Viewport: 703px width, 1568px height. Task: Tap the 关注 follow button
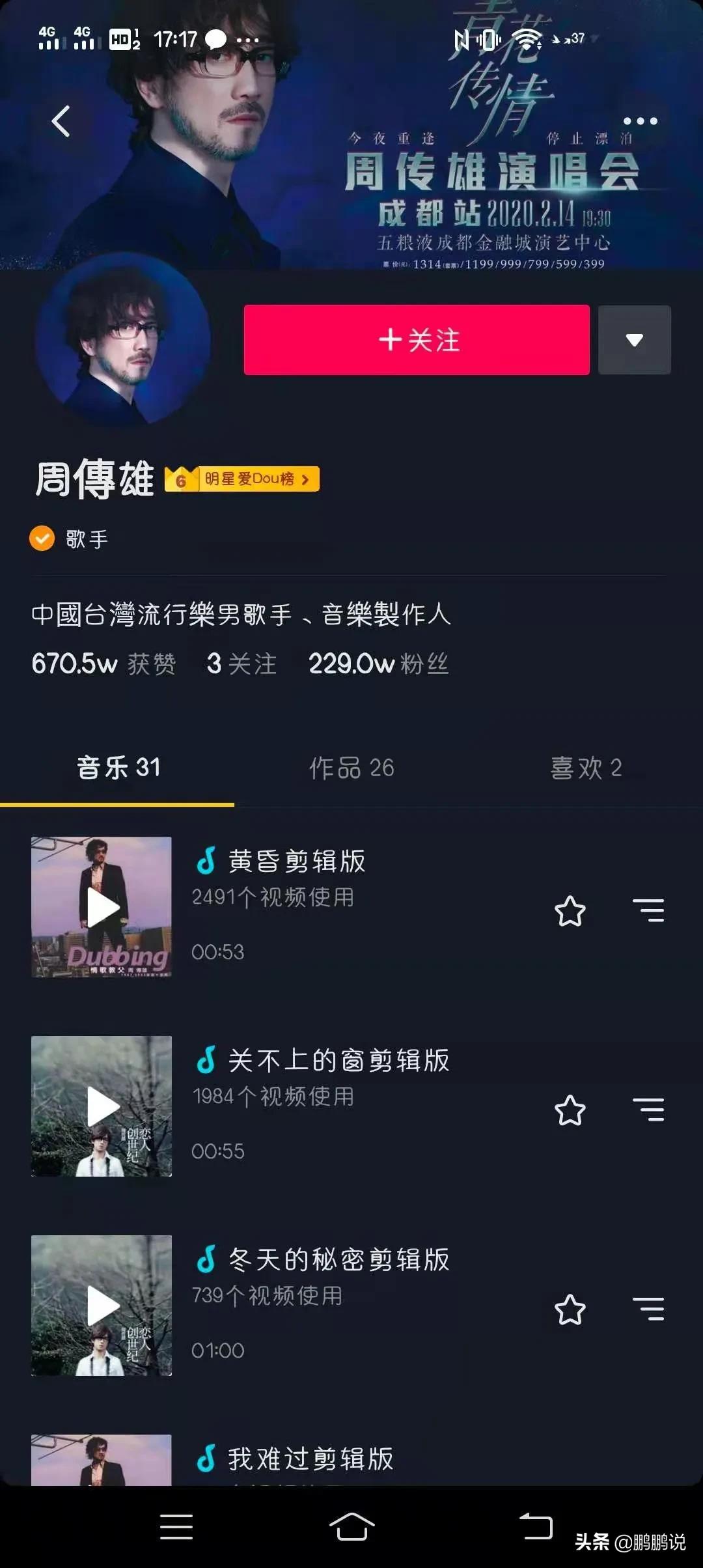(417, 341)
